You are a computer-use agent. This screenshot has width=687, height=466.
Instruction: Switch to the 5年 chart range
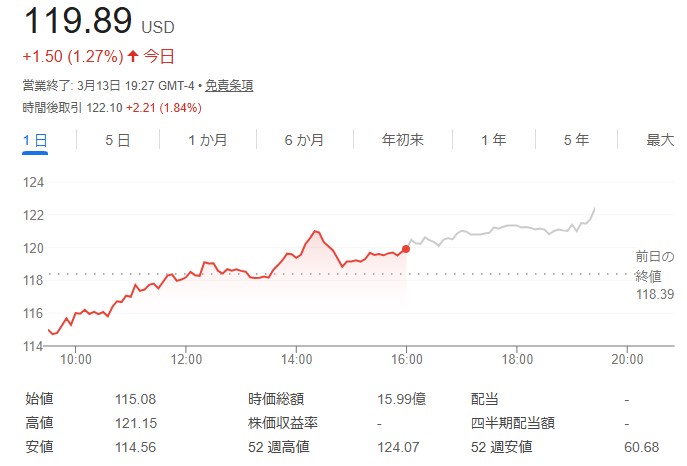(576, 141)
